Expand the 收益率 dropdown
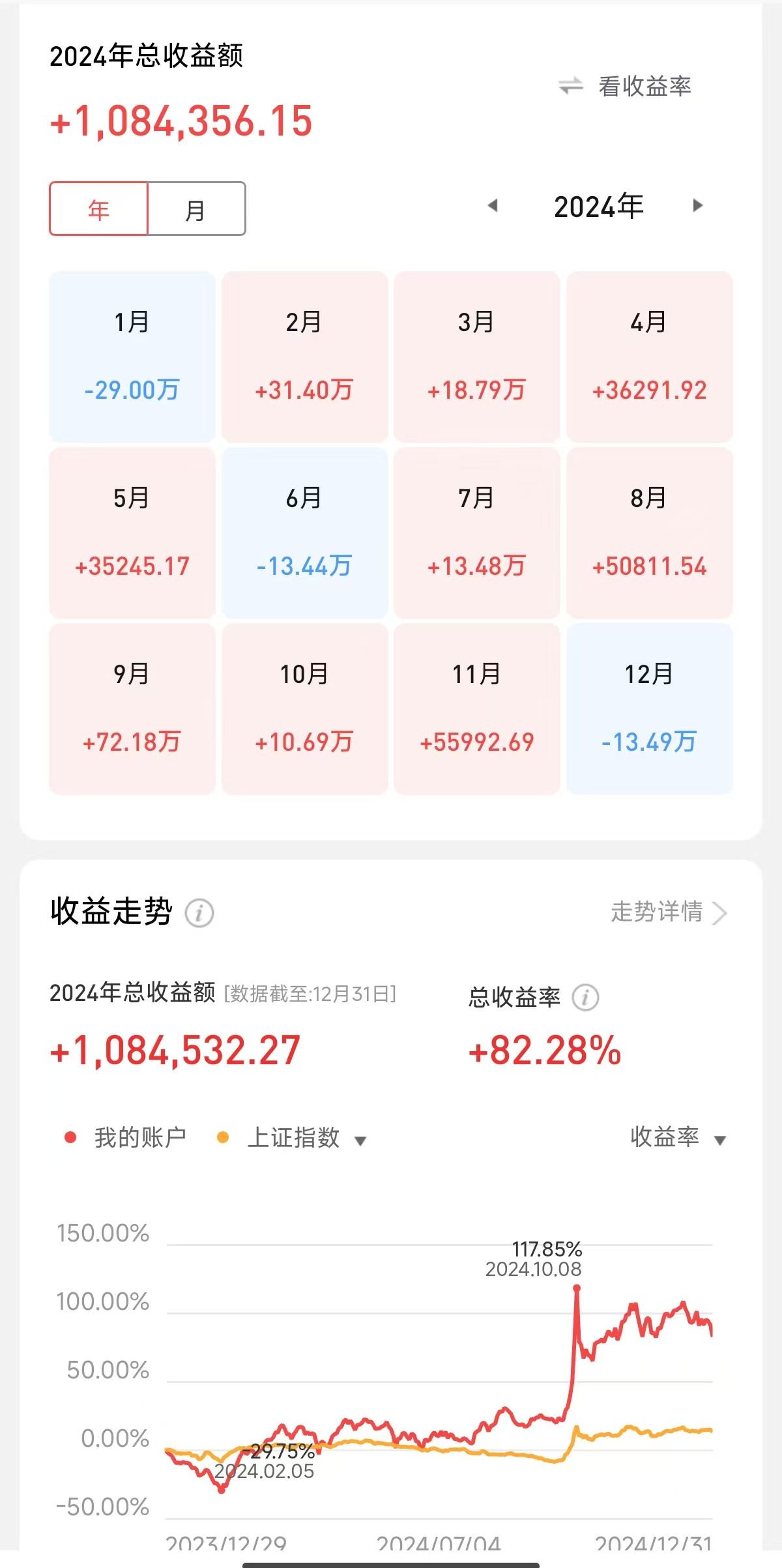This screenshot has width=782, height=1568. 678,1138
